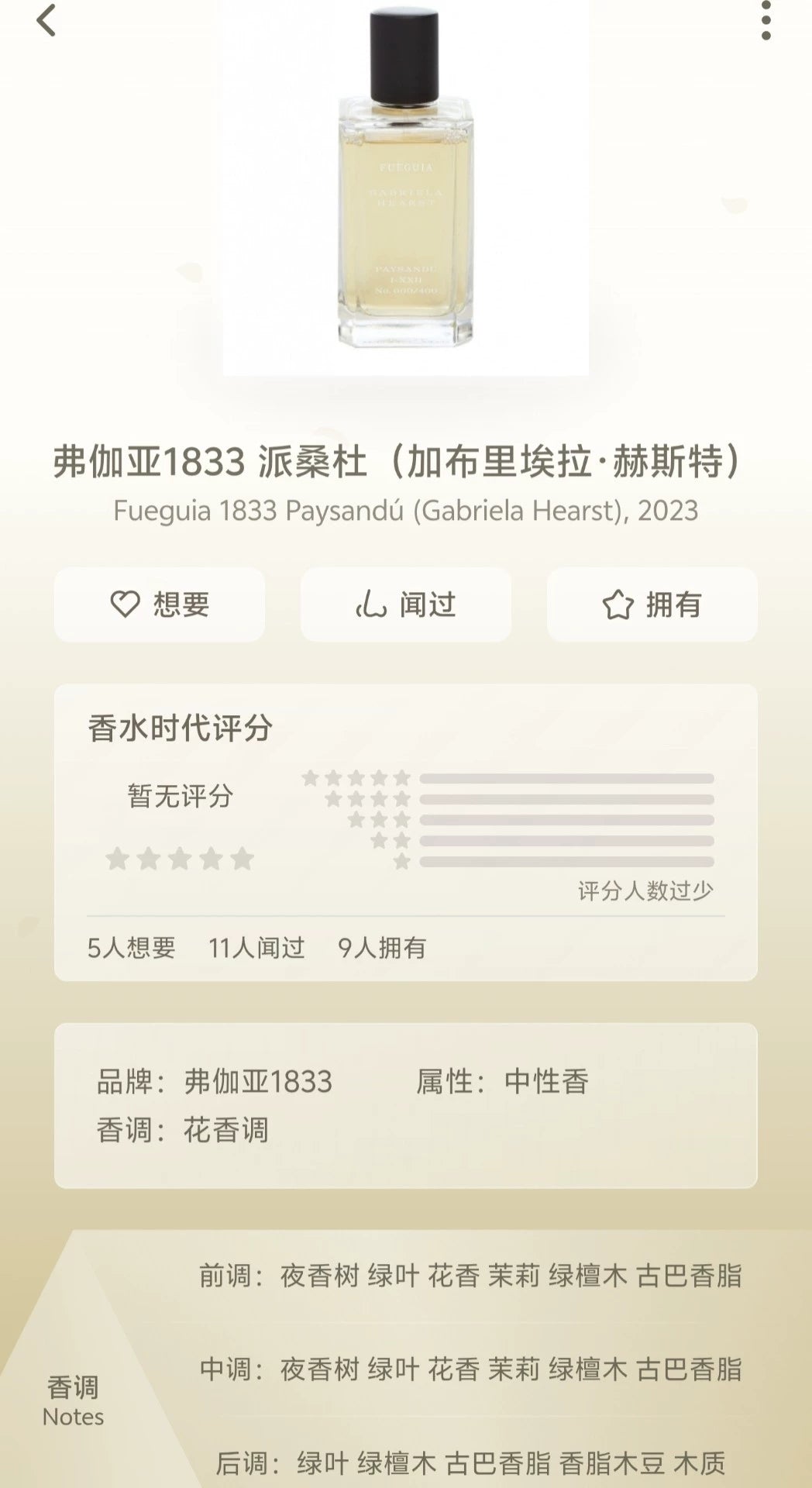View the 5人想要 list
The height and width of the screenshot is (1488, 812).
[x=131, y=948]
